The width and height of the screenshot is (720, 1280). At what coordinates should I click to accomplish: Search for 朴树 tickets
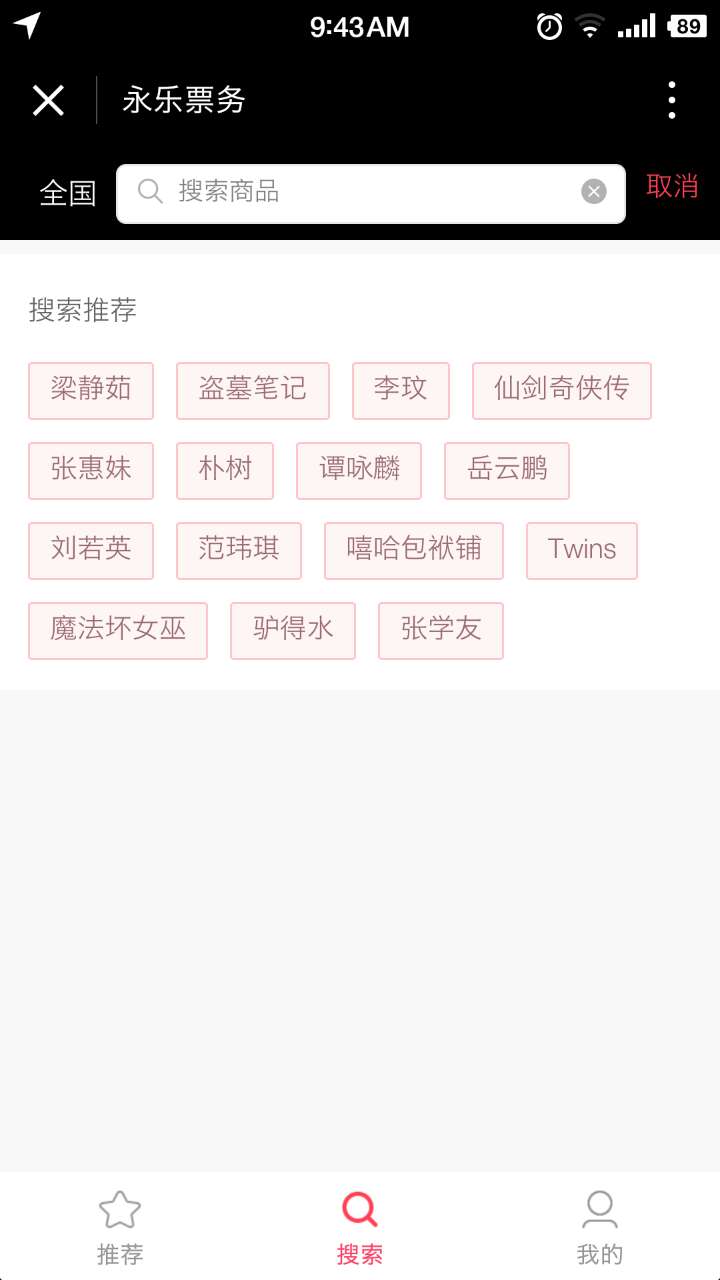click(225, 470)
